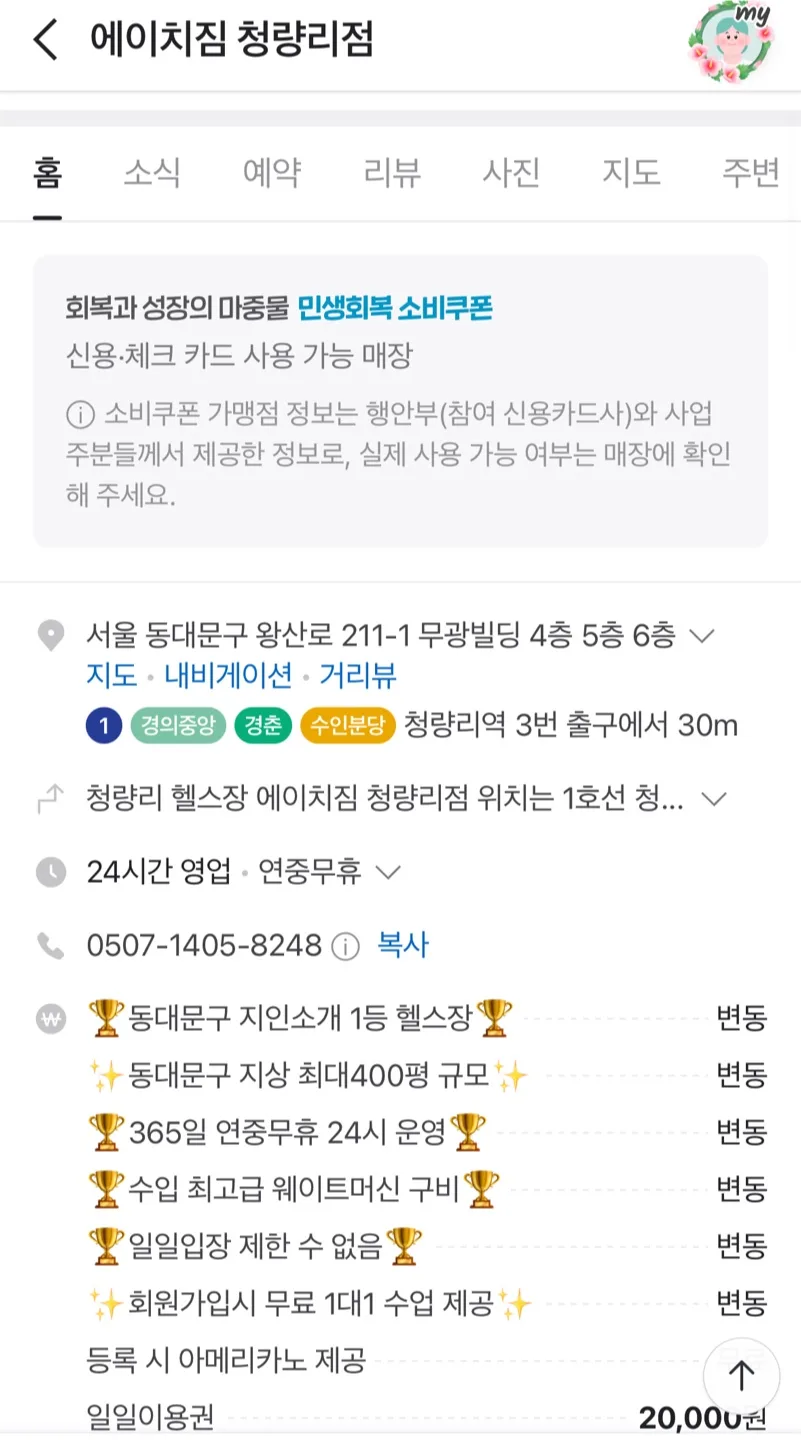Select the 지도 tab

631,173
